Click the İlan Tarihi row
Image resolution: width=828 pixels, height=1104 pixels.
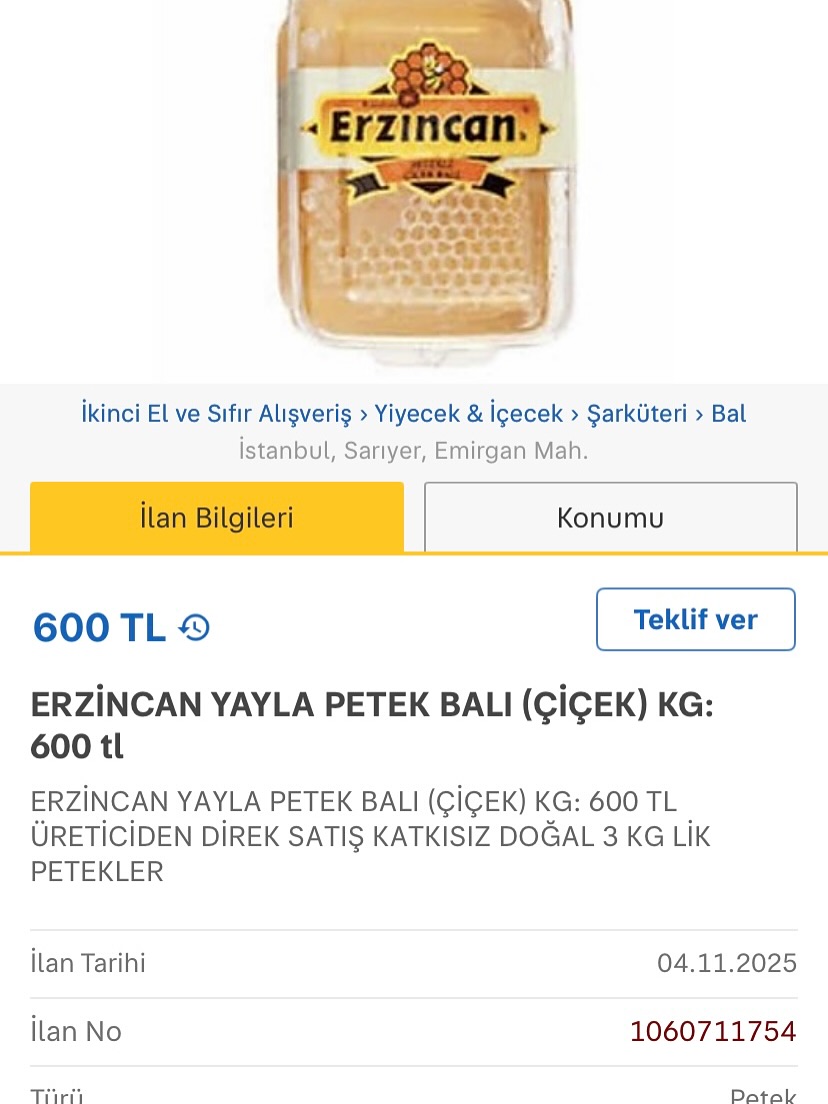(87, 963)
